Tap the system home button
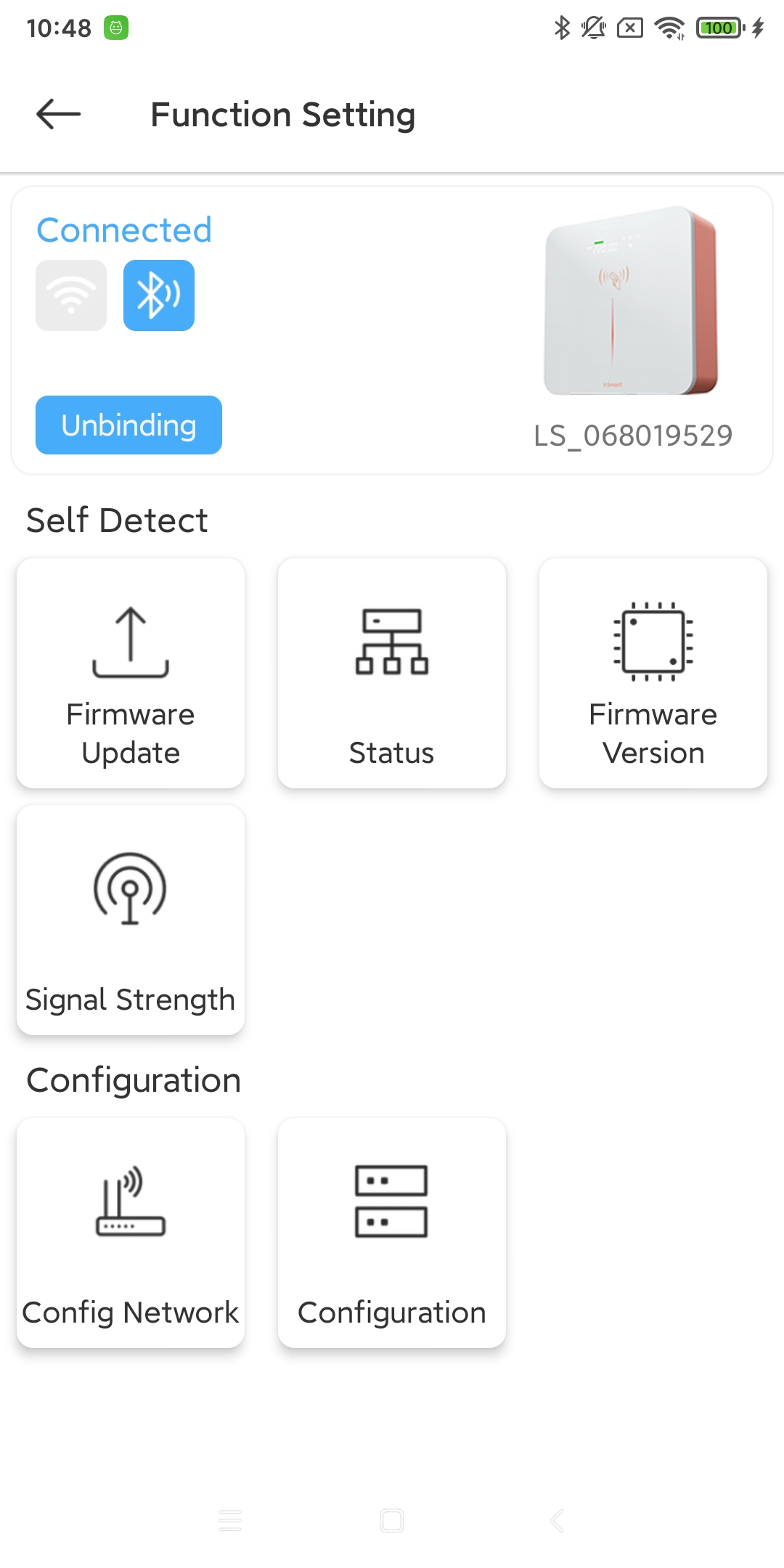Image resolution: width=784 pixels, height=1568 pixels. 392,1520
